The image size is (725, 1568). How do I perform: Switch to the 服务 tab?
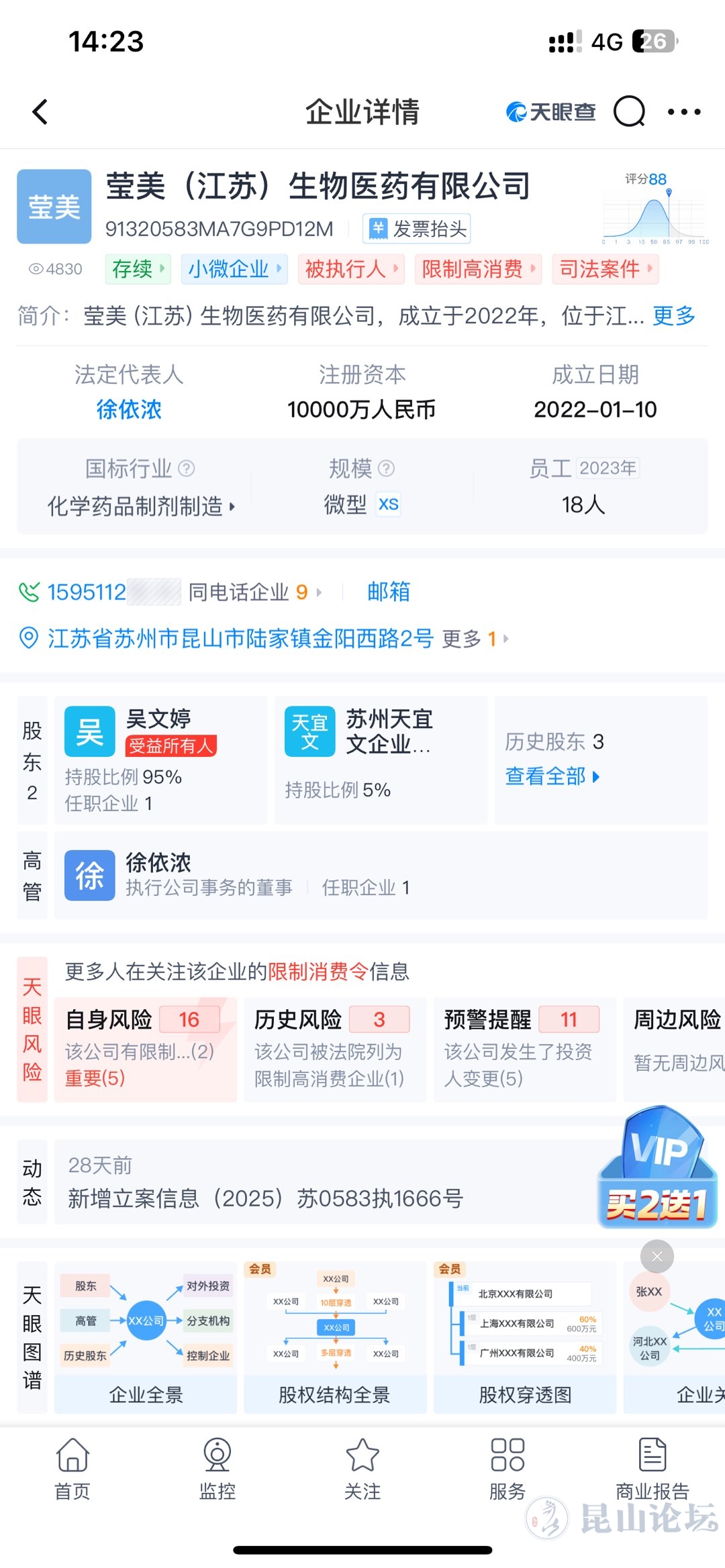[x=507, y=1469]
